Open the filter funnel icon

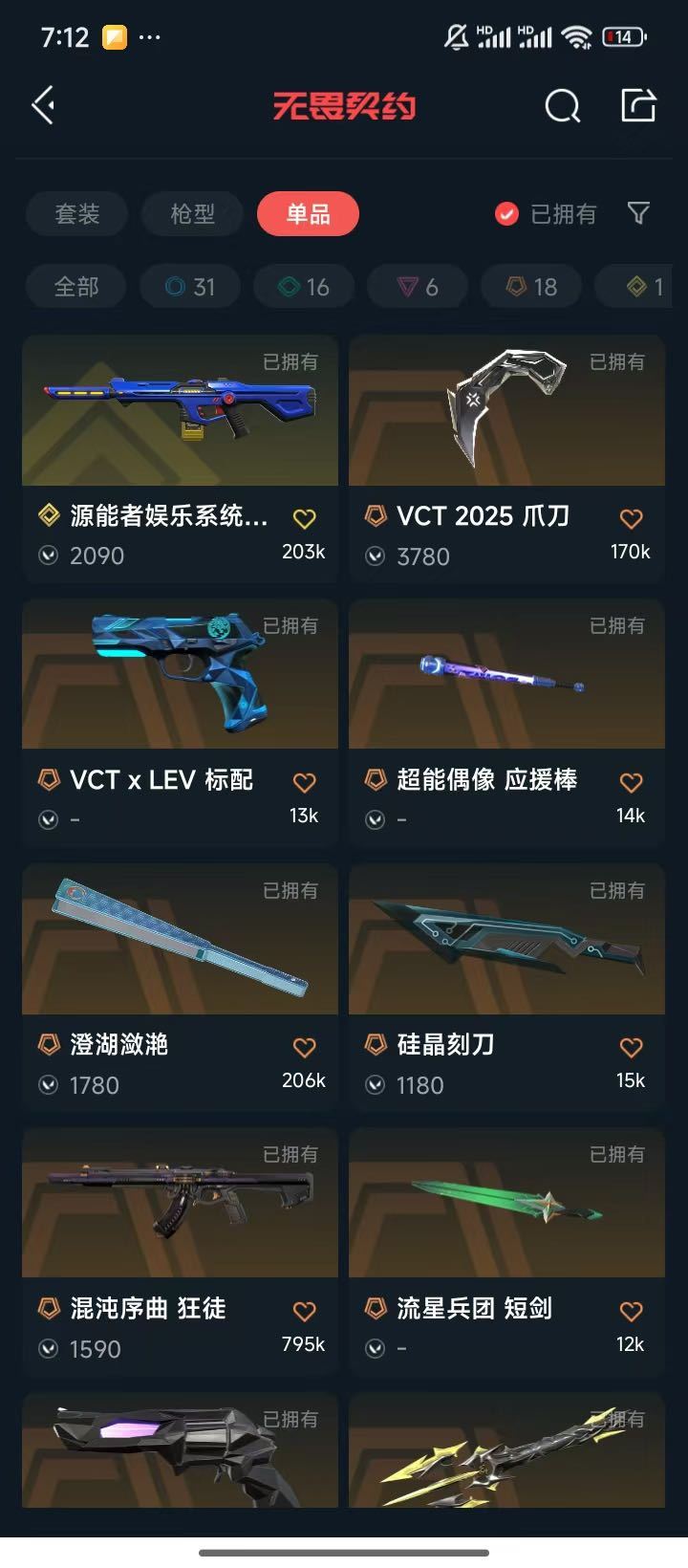pyautogui.click(x=638, y=213)
